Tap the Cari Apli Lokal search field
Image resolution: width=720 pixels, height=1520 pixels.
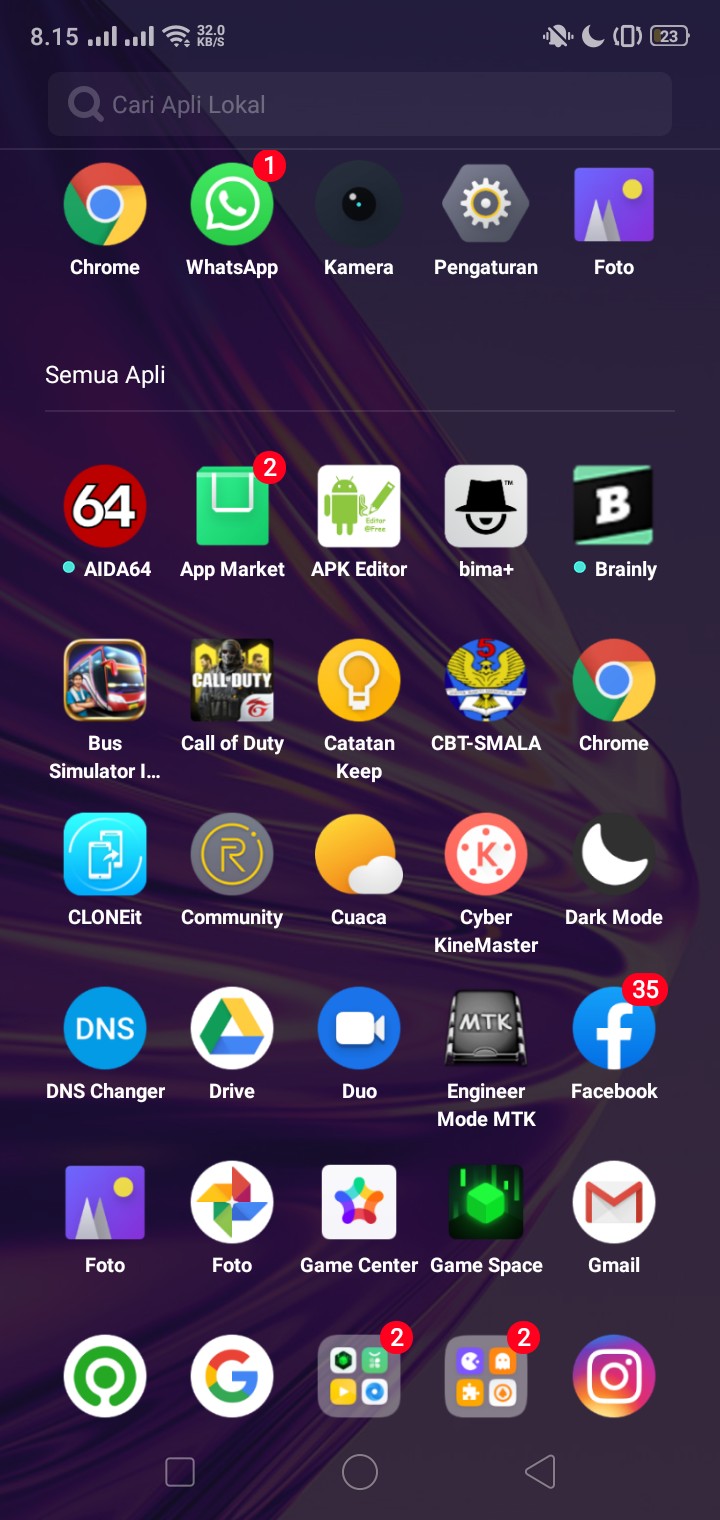tap(359, 103)
